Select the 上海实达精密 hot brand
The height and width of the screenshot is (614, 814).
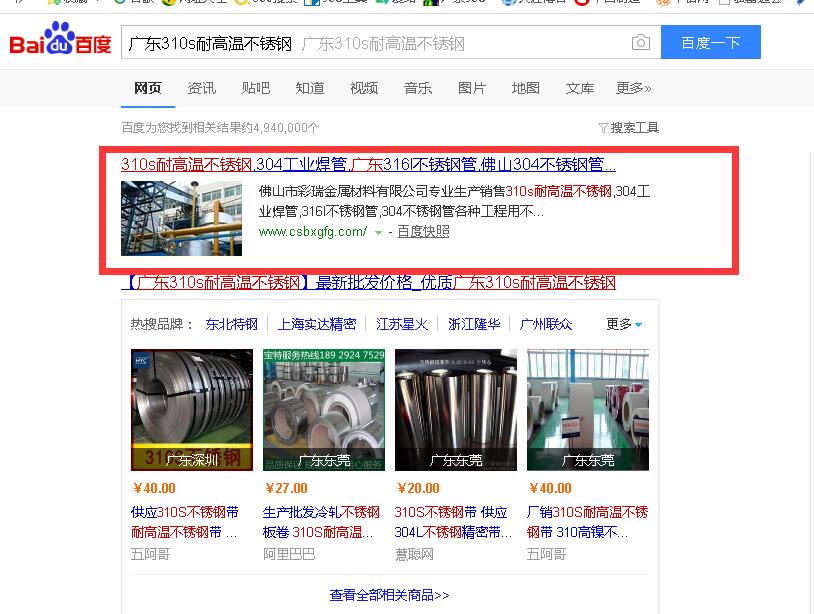pos(317,324)
